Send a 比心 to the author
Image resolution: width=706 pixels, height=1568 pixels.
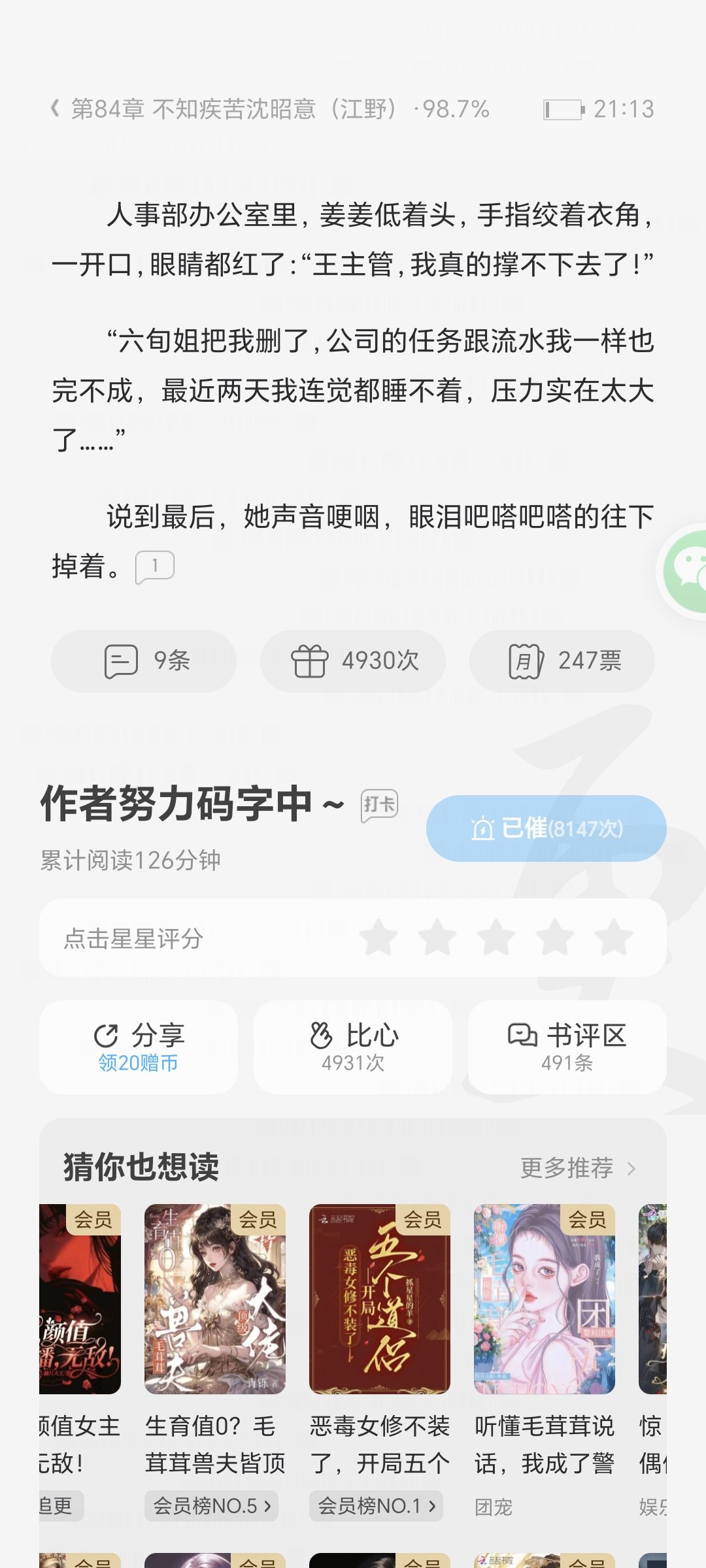353,1047
